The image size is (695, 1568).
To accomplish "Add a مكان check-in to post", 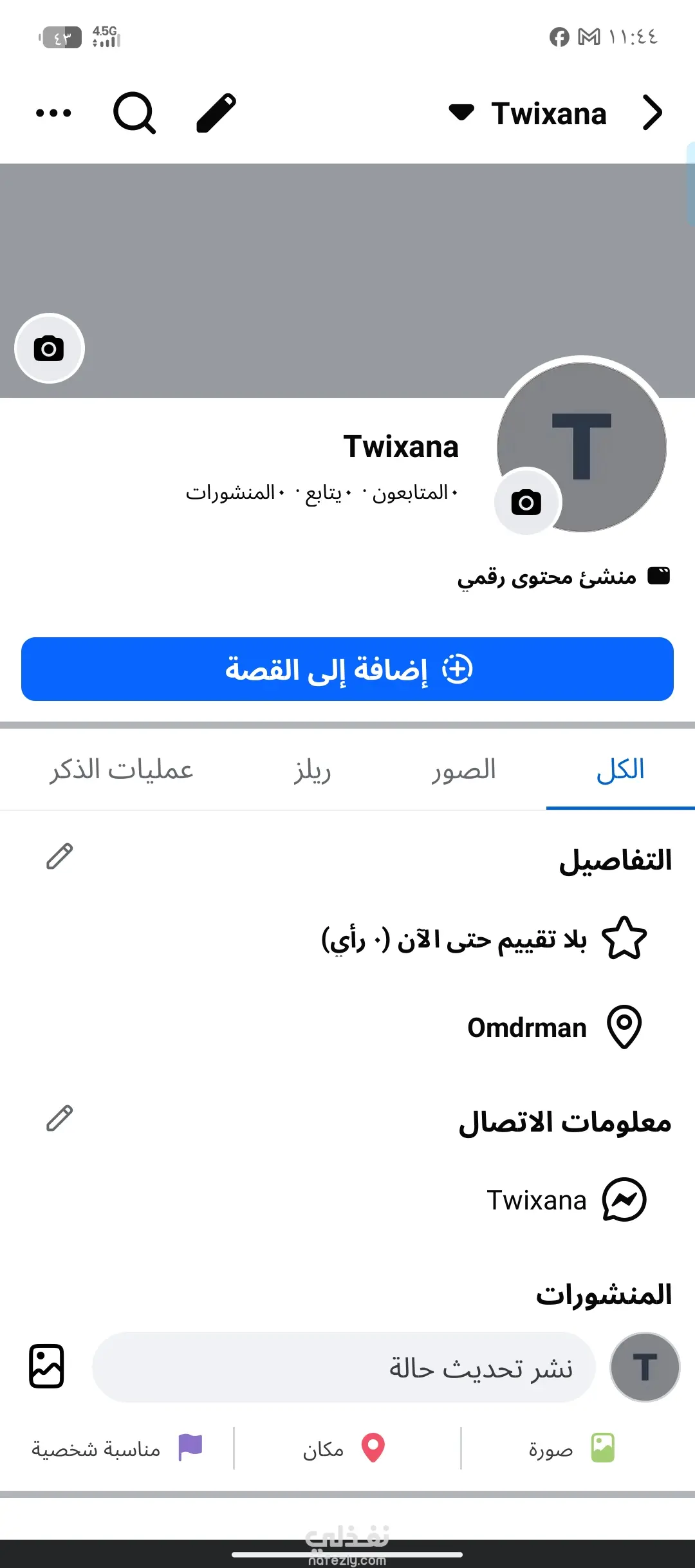I will coord(344,1449).
